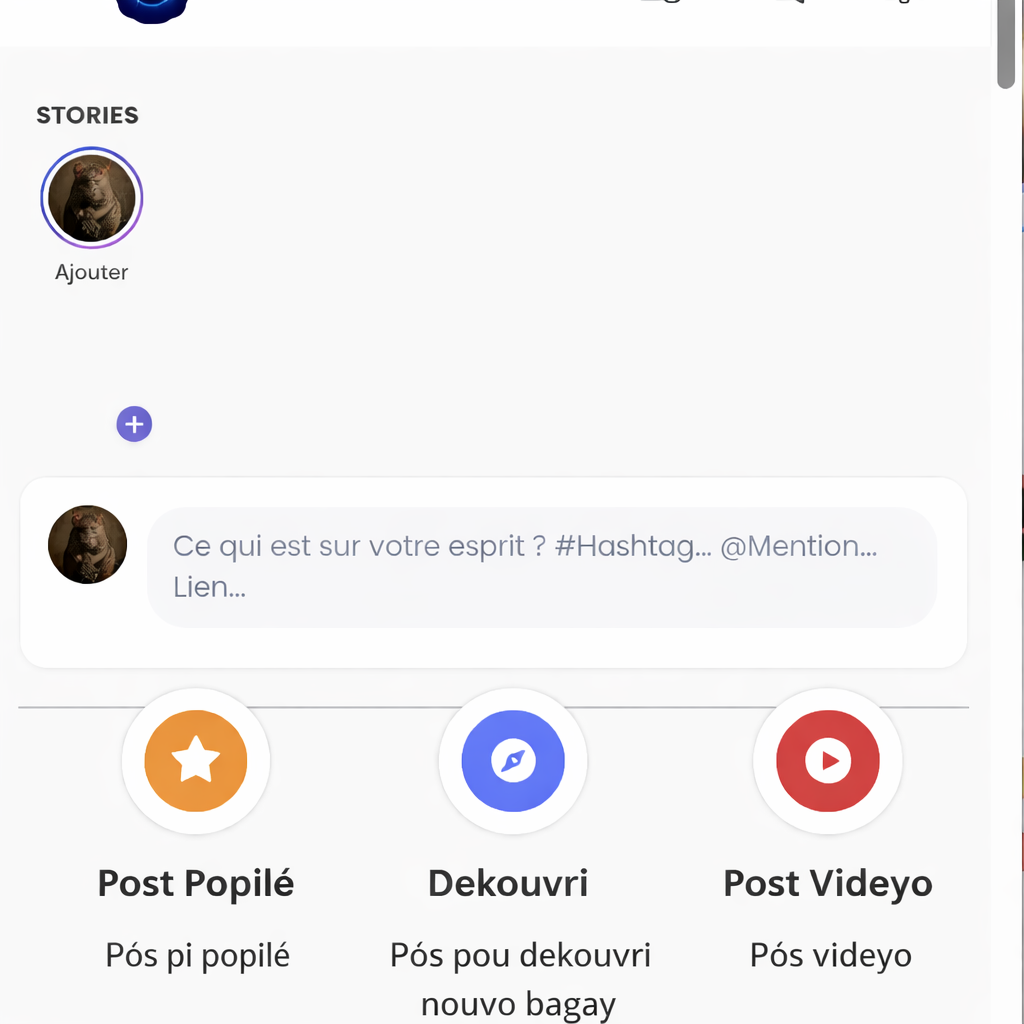
Task: Open your profile picture beside the post box
Action: tap(87, 544)
